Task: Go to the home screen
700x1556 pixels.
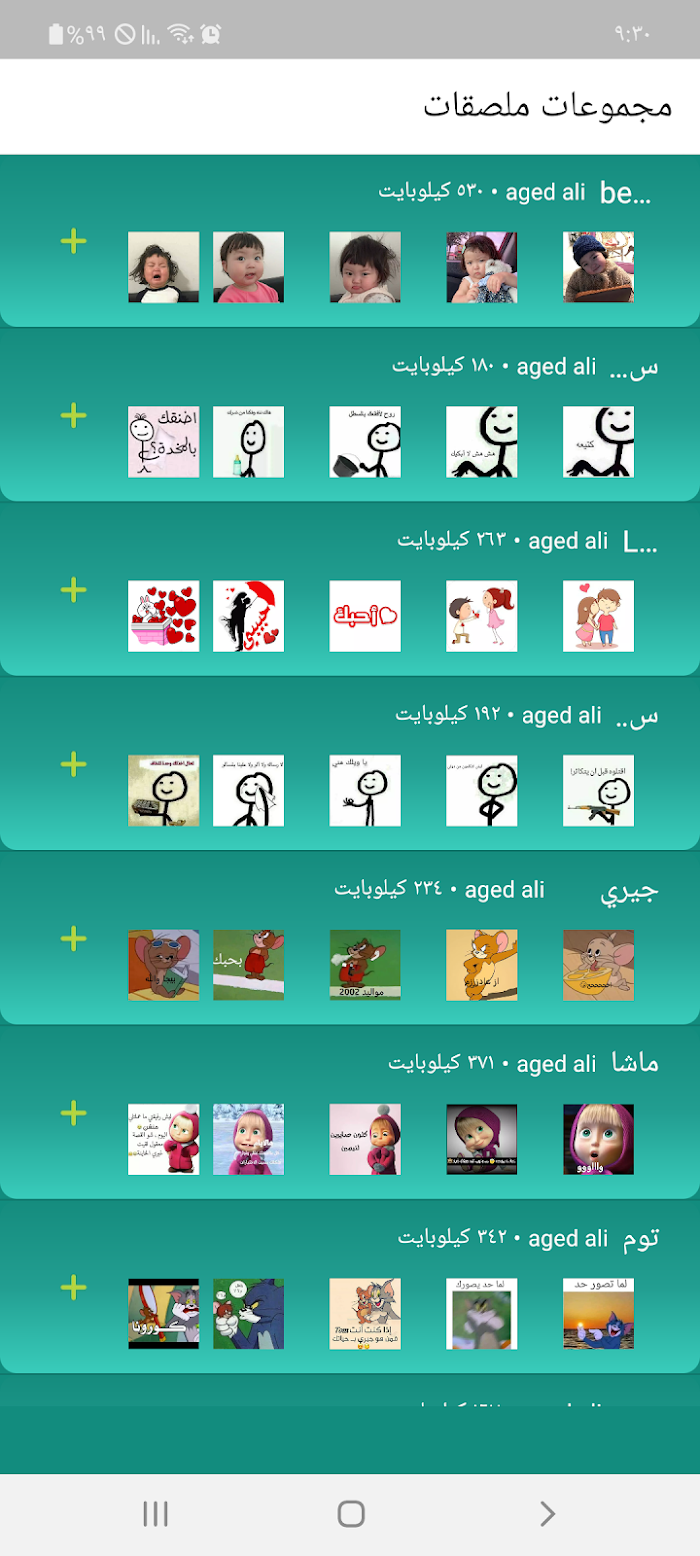Action: 351,1513
